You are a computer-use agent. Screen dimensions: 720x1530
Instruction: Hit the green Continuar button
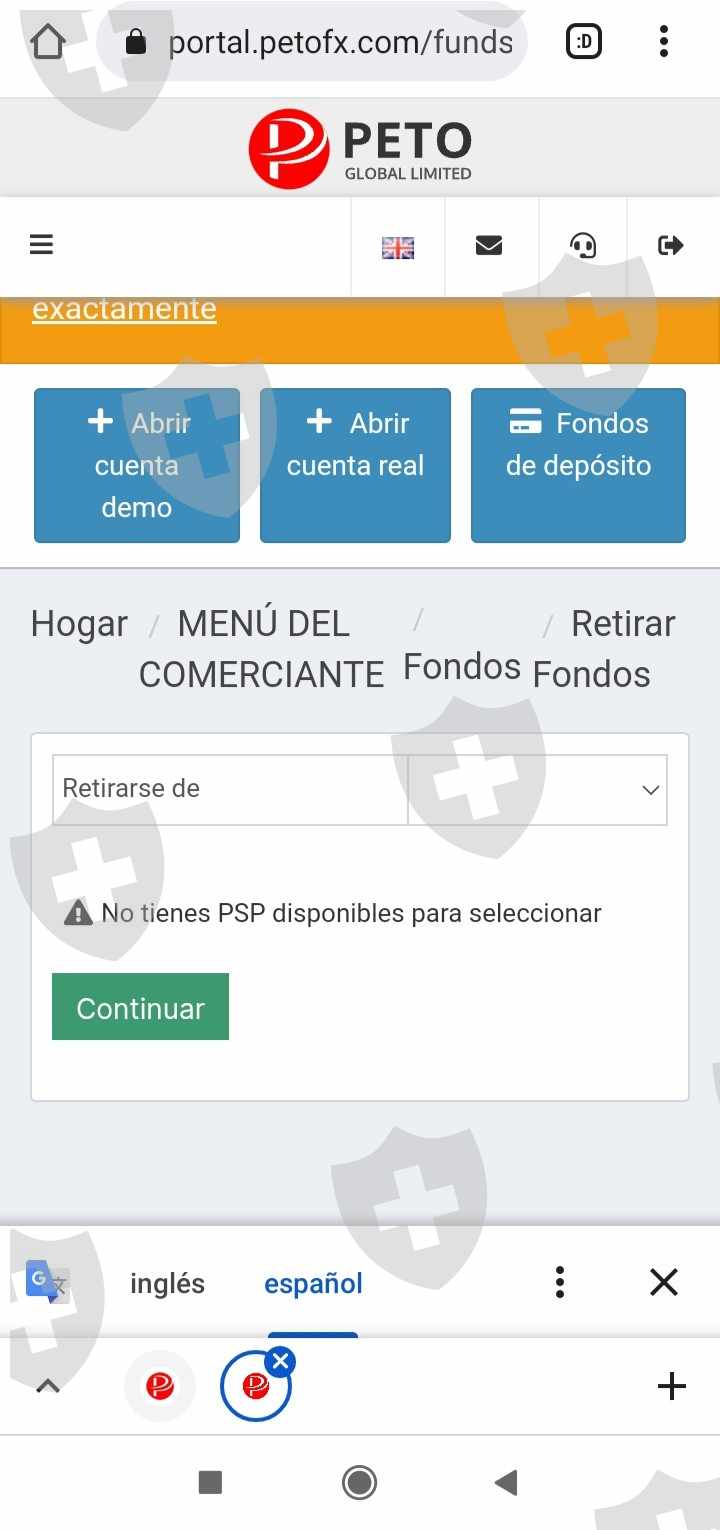tap(140, 1007)
